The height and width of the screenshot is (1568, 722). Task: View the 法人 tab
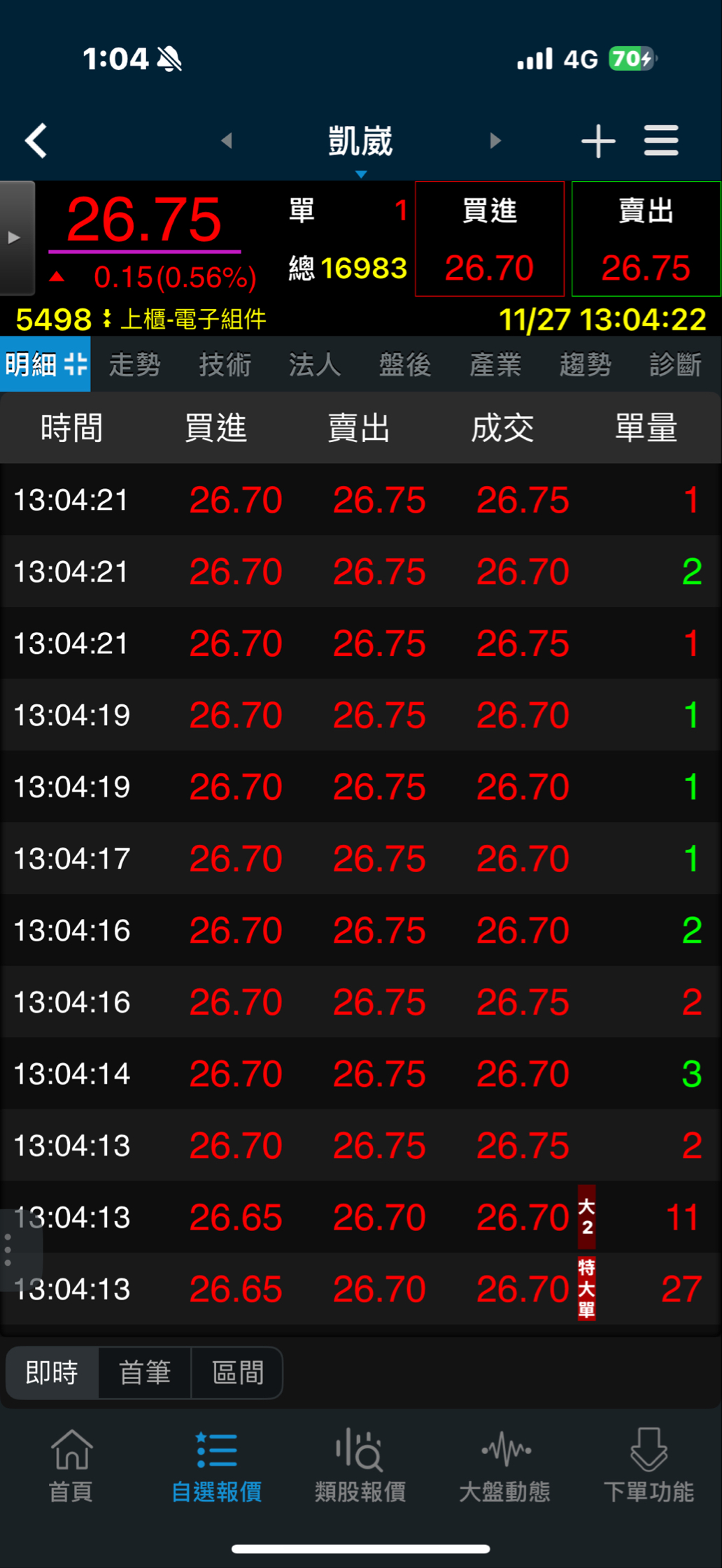[315, 364]
